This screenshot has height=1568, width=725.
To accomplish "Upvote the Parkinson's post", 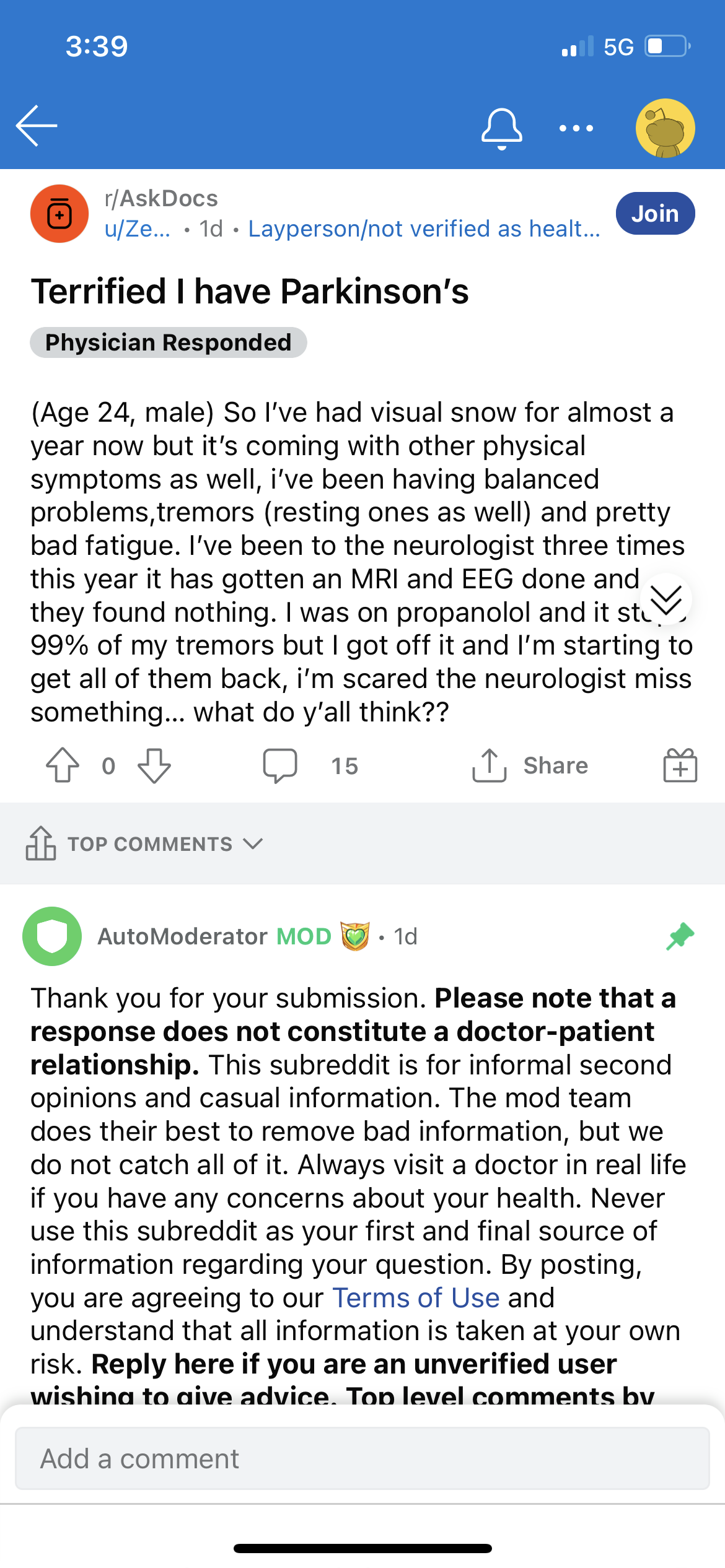I will click(63, 765).
